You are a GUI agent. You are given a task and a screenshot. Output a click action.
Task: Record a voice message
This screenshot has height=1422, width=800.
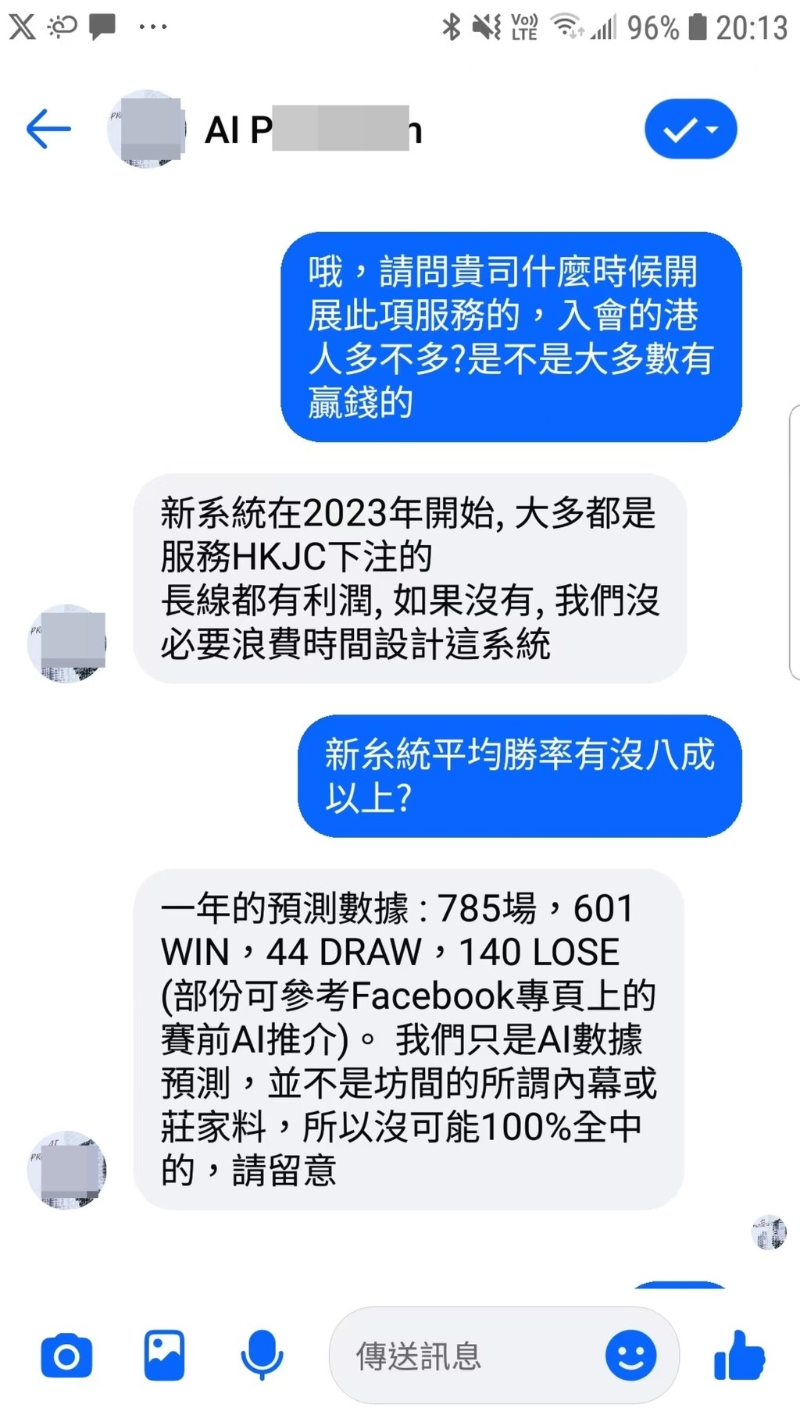coord(262,1356)
